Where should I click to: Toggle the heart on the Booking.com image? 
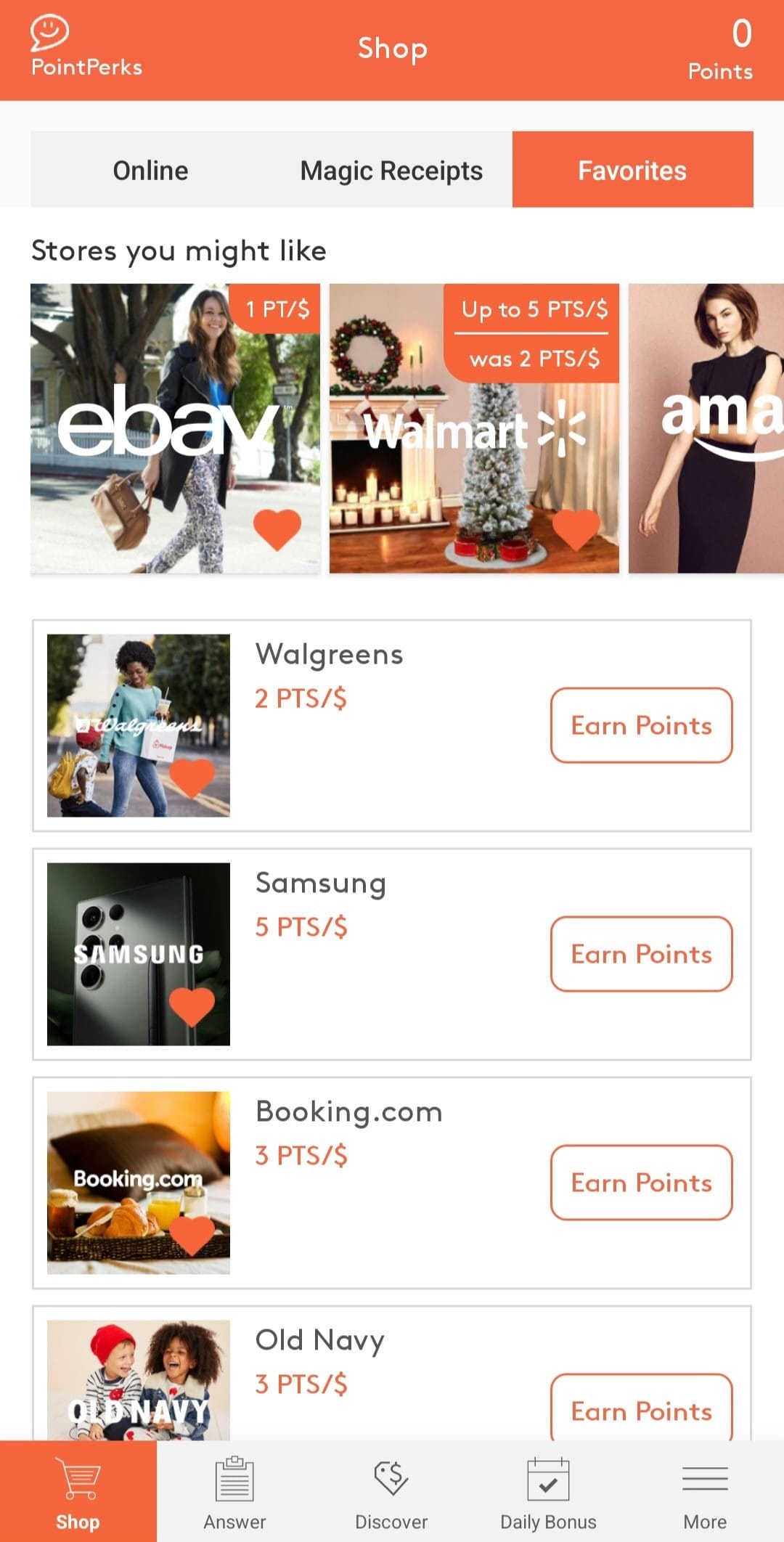pyautogui.click(x=192, y=1236)
